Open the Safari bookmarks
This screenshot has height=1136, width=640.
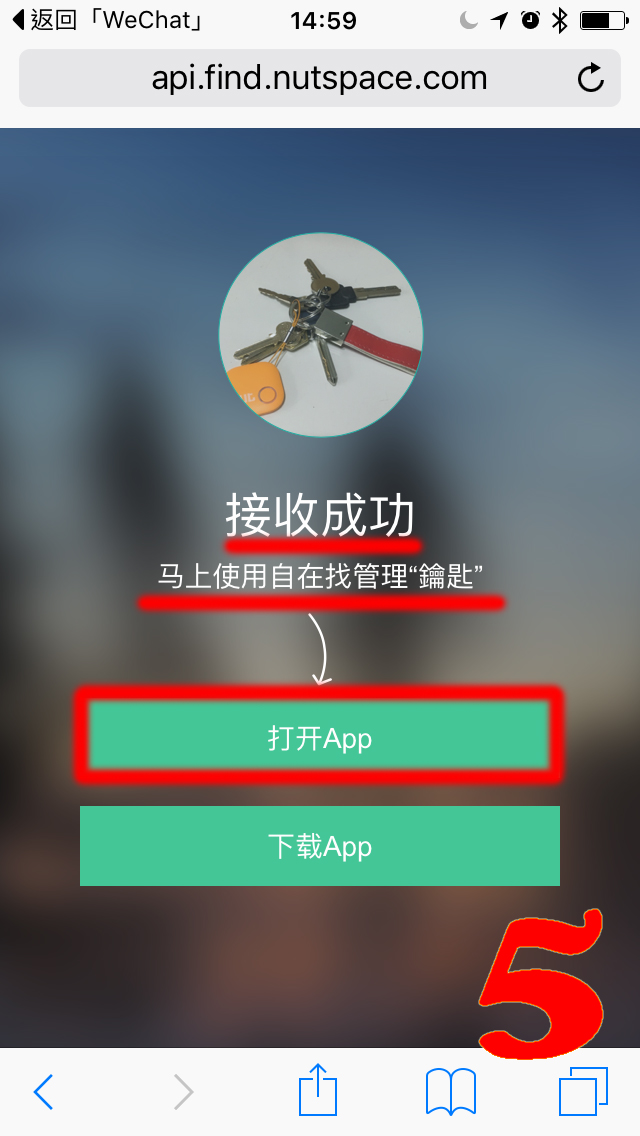[x=451, y=1092]
